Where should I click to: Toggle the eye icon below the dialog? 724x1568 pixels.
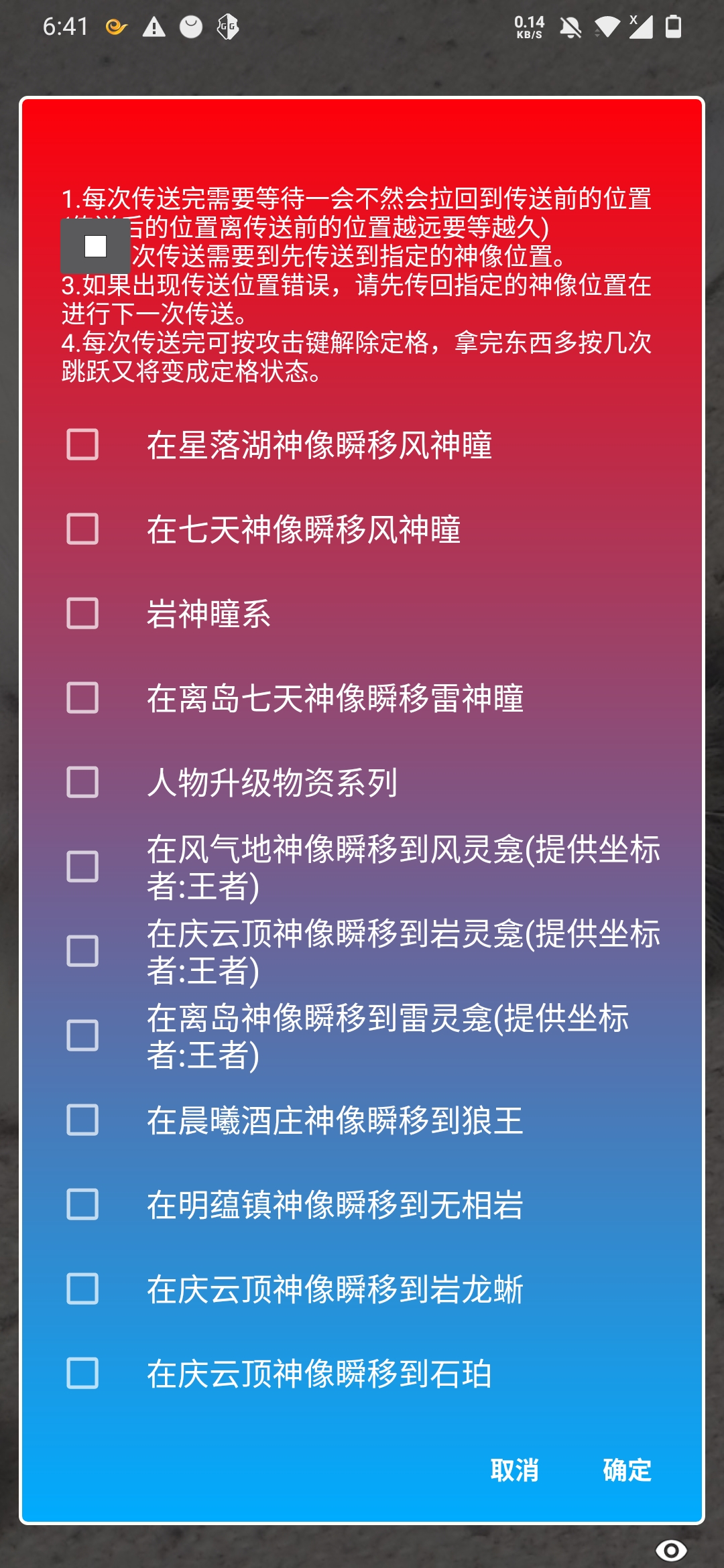pyautogui.click(x=671, y=1549)
